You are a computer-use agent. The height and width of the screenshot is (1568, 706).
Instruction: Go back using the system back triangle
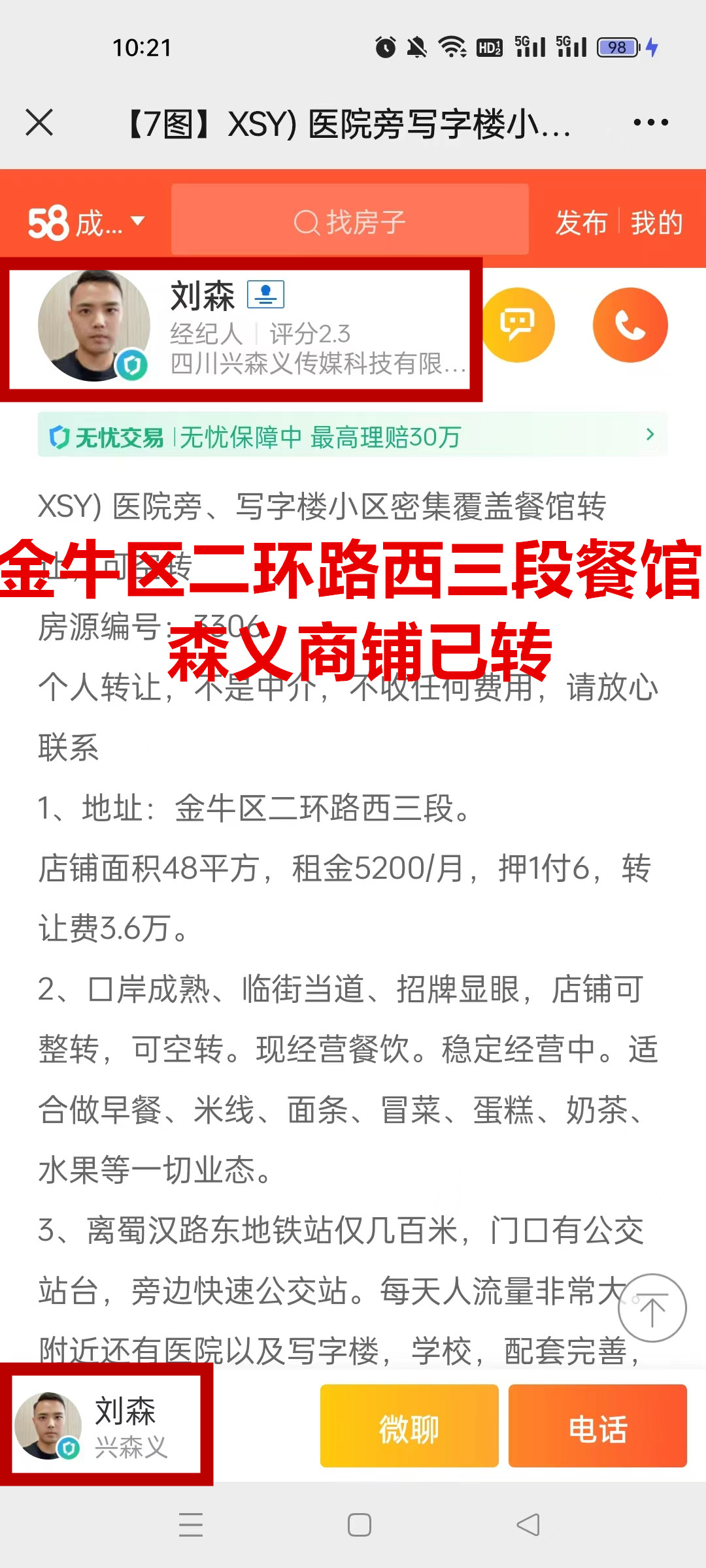[528, 1525]
